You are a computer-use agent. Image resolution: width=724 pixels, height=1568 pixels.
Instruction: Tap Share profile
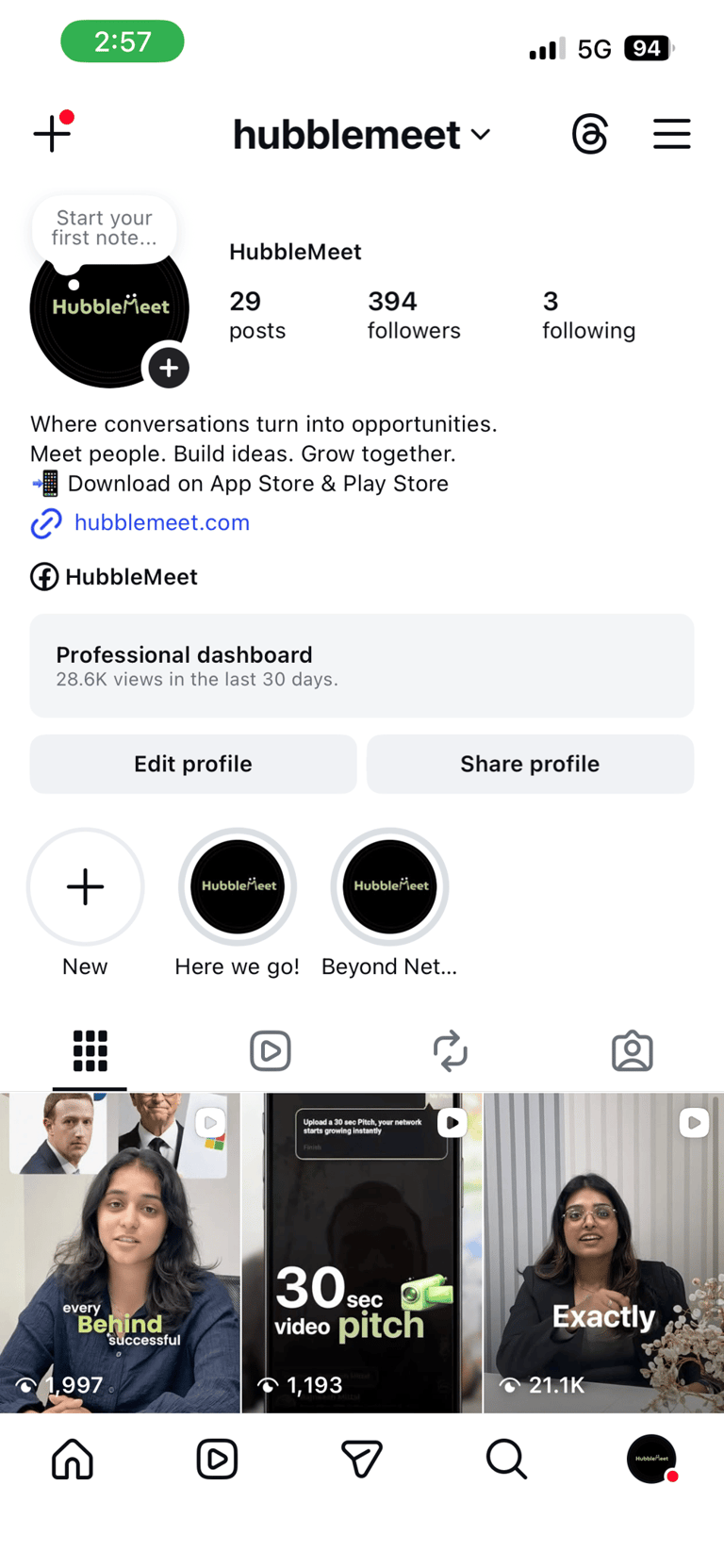(530, 764)
